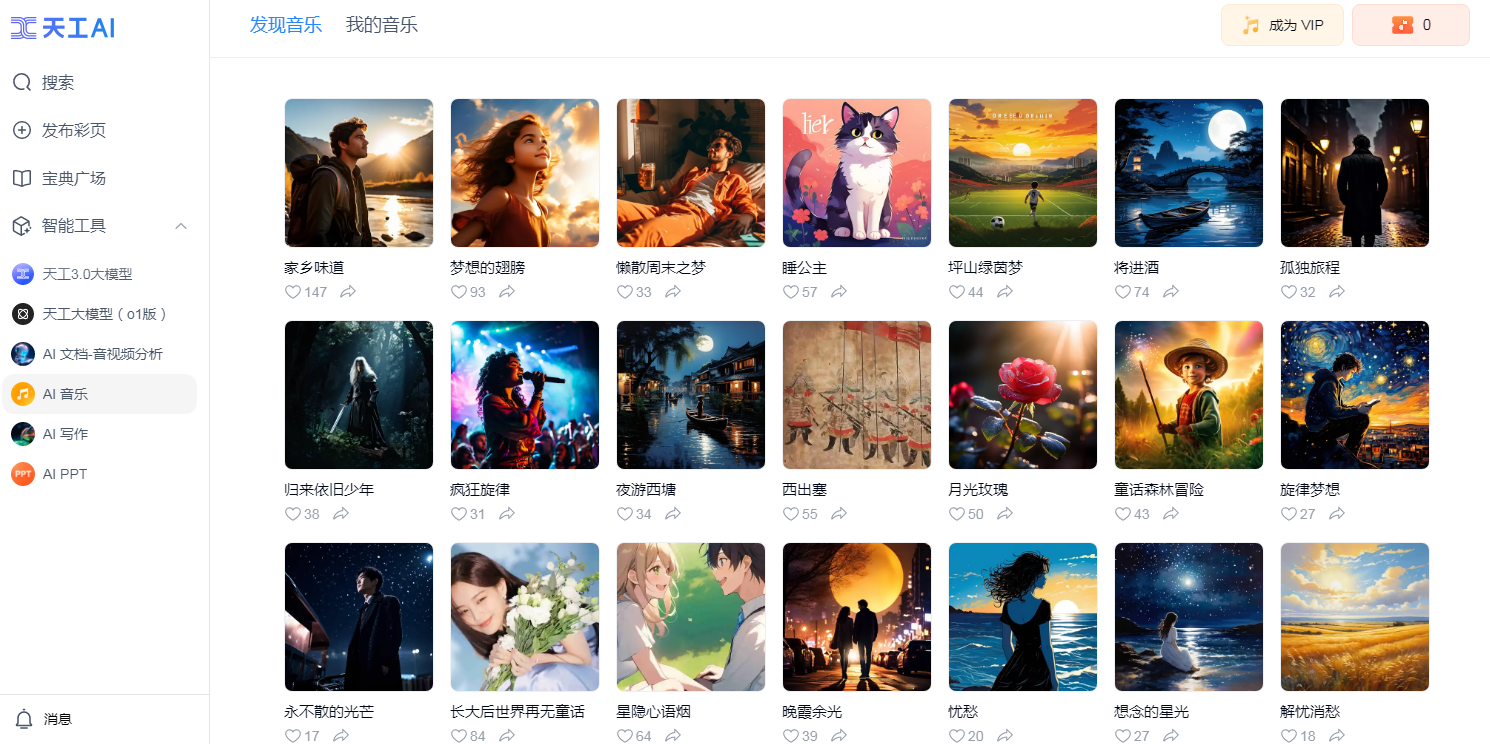
Task: Share the song 睡公主
Action: (839, 292)
